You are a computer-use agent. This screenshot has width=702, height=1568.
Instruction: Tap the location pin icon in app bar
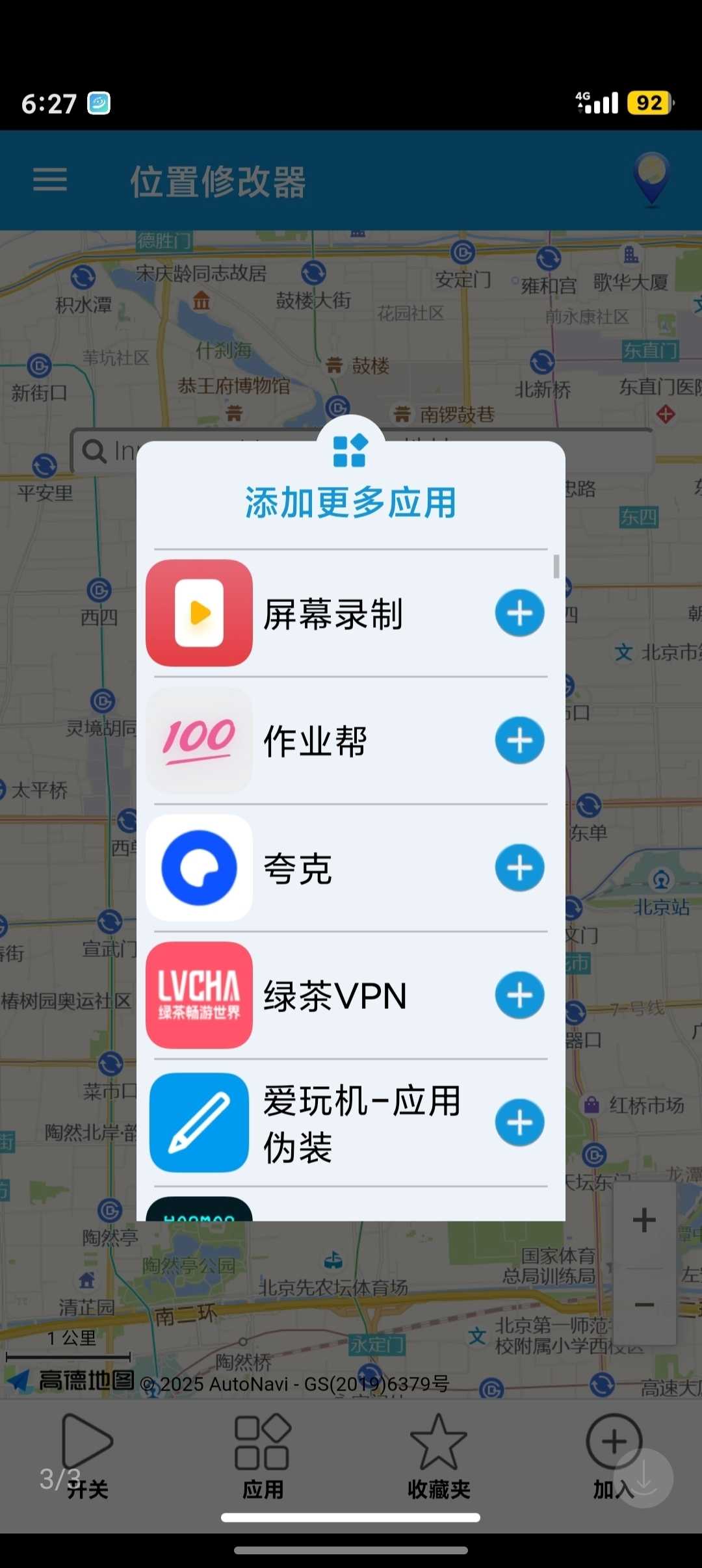[x=651, y=179]
